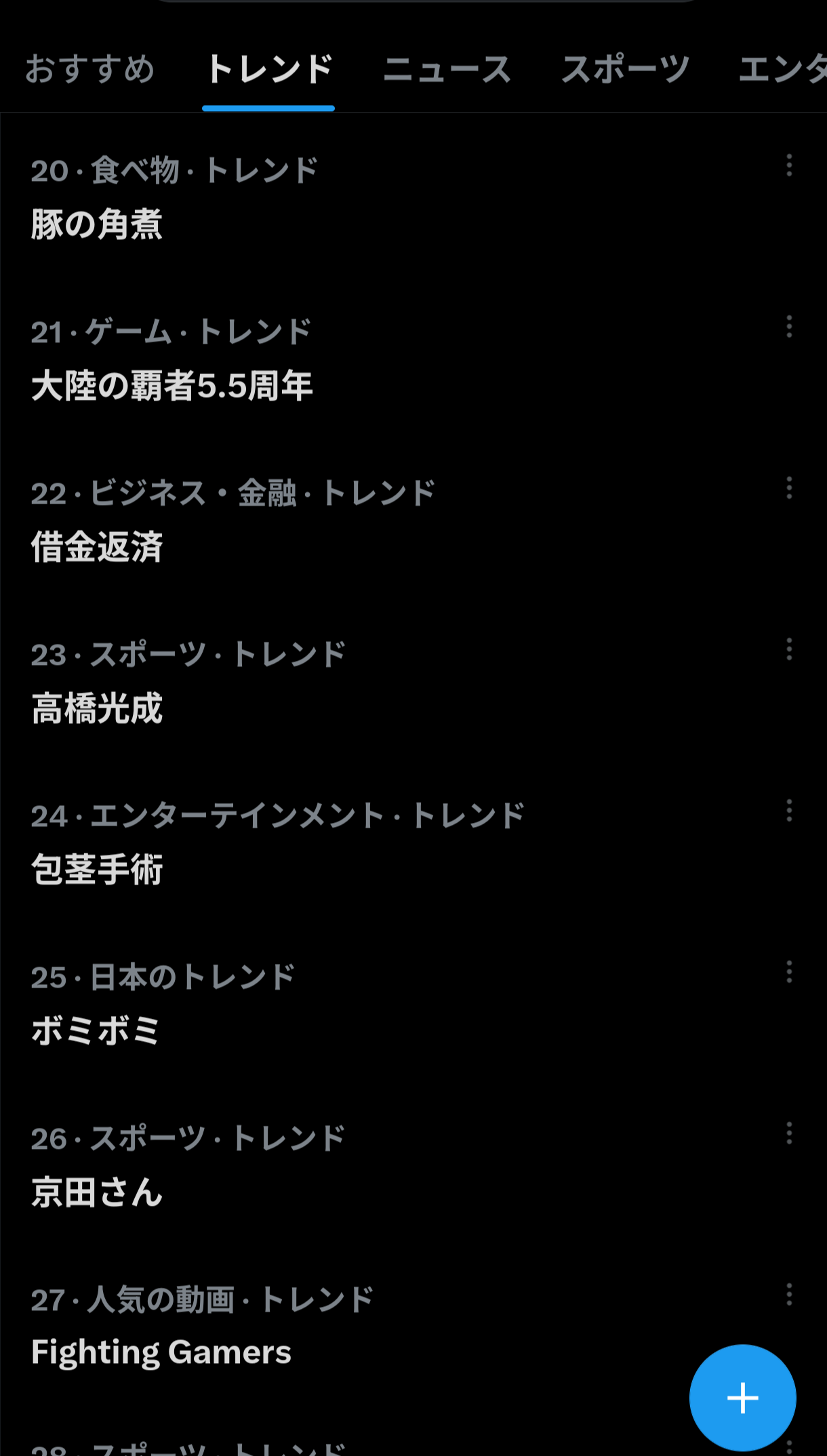
Task: Open the ボミボミ trend
Action: 96,1031
